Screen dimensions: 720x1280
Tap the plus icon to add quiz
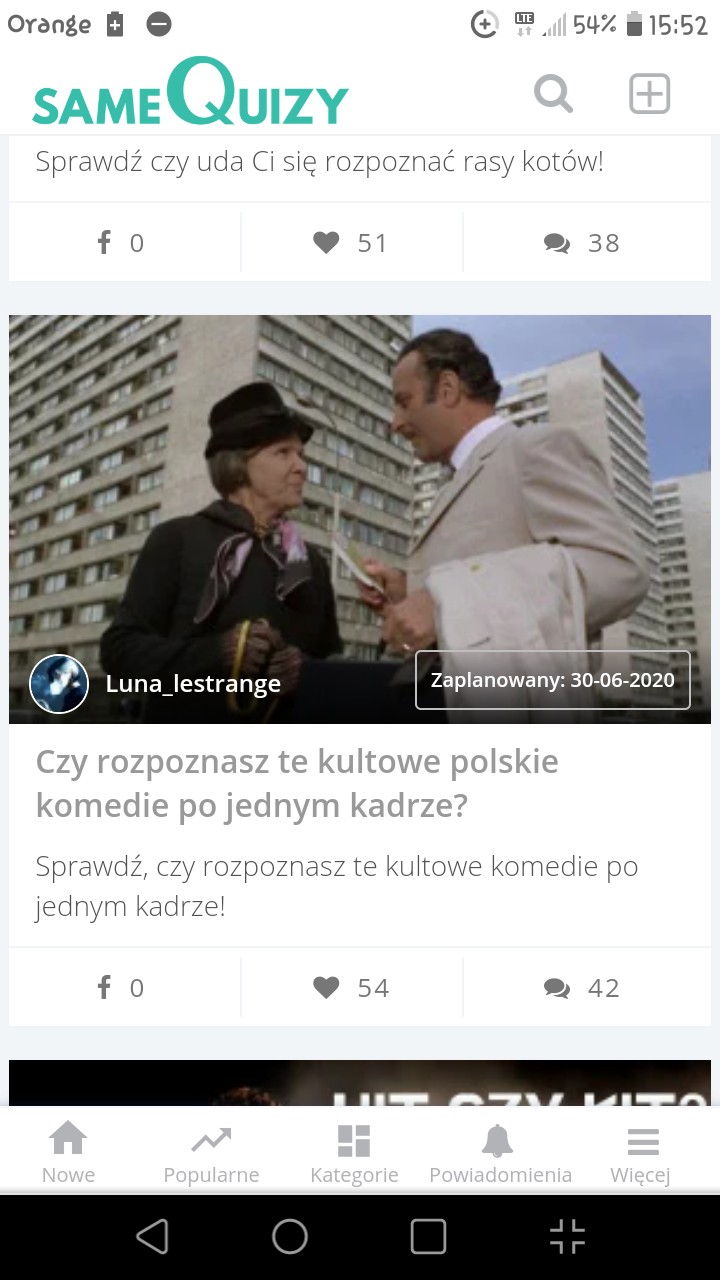coord(649,94)
